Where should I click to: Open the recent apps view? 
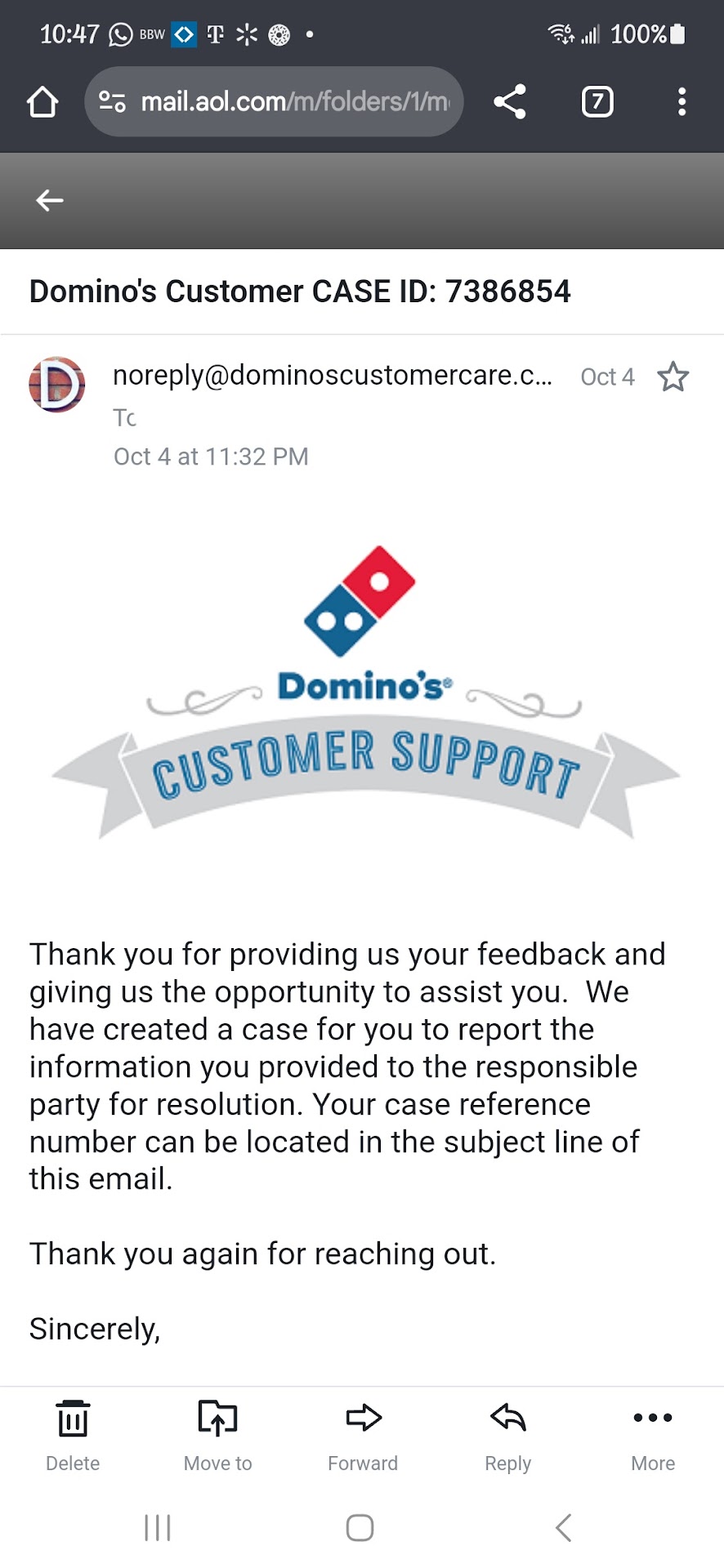pyautogui.click(x=158, y=1527)
